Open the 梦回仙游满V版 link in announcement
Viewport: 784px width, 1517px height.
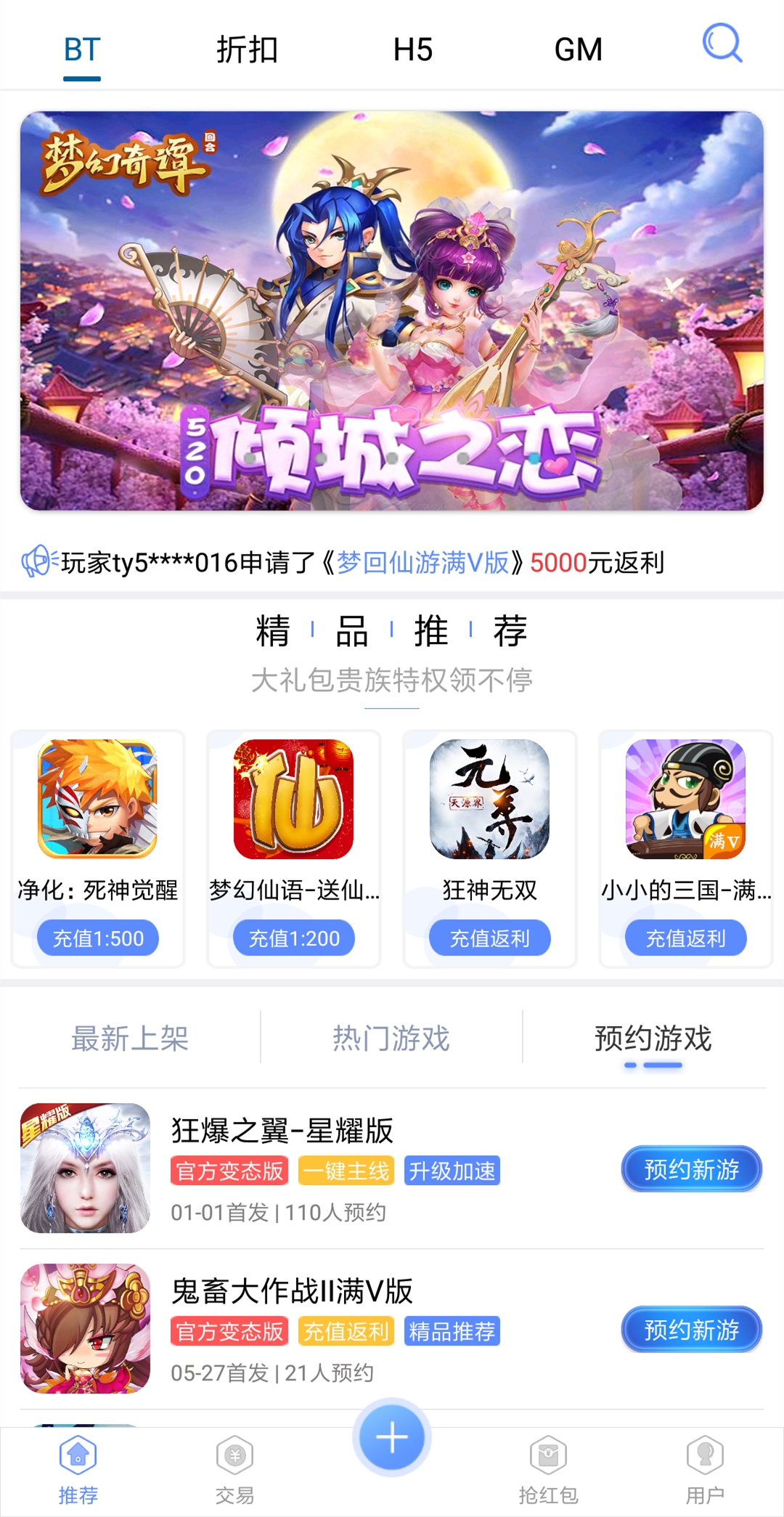423,560
